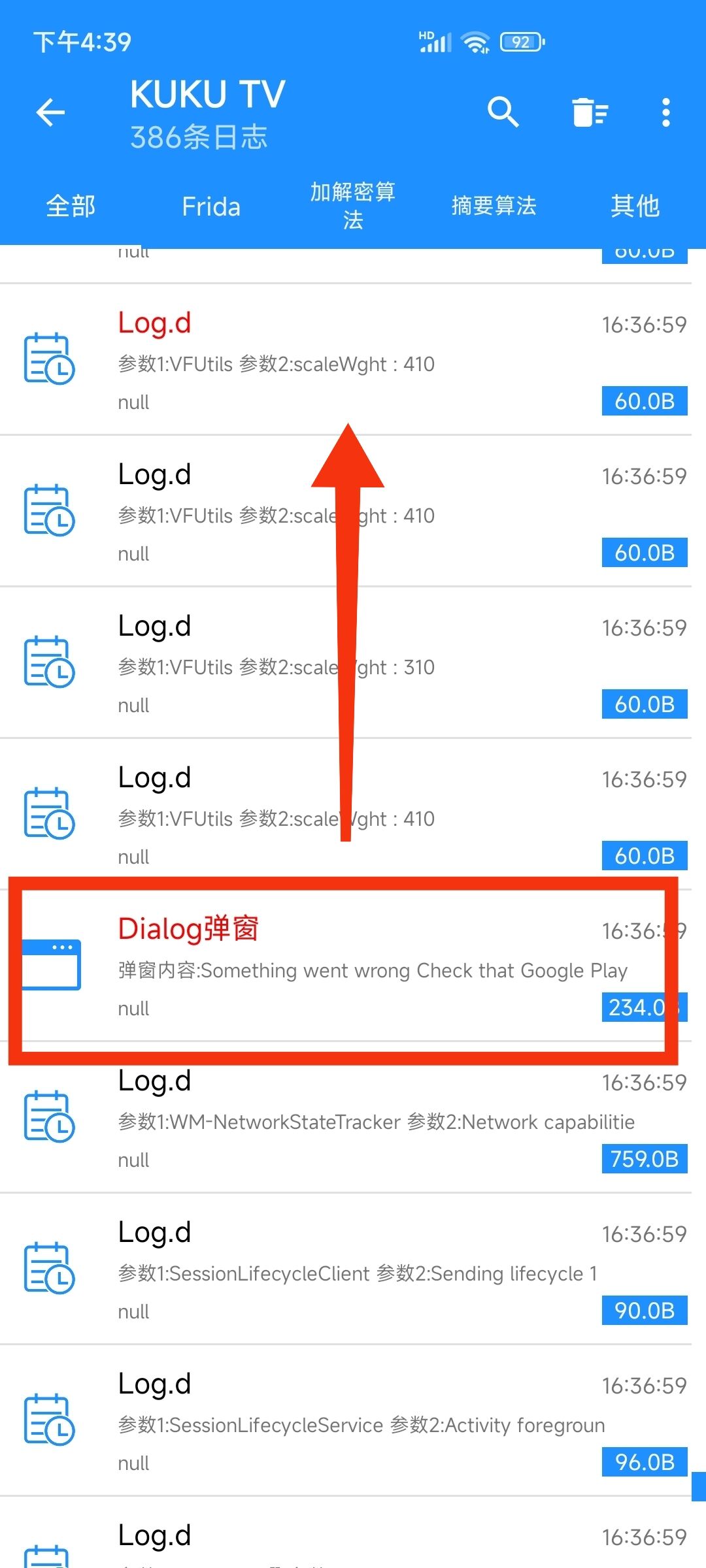Go back using the arrow icon

(50, 112)
